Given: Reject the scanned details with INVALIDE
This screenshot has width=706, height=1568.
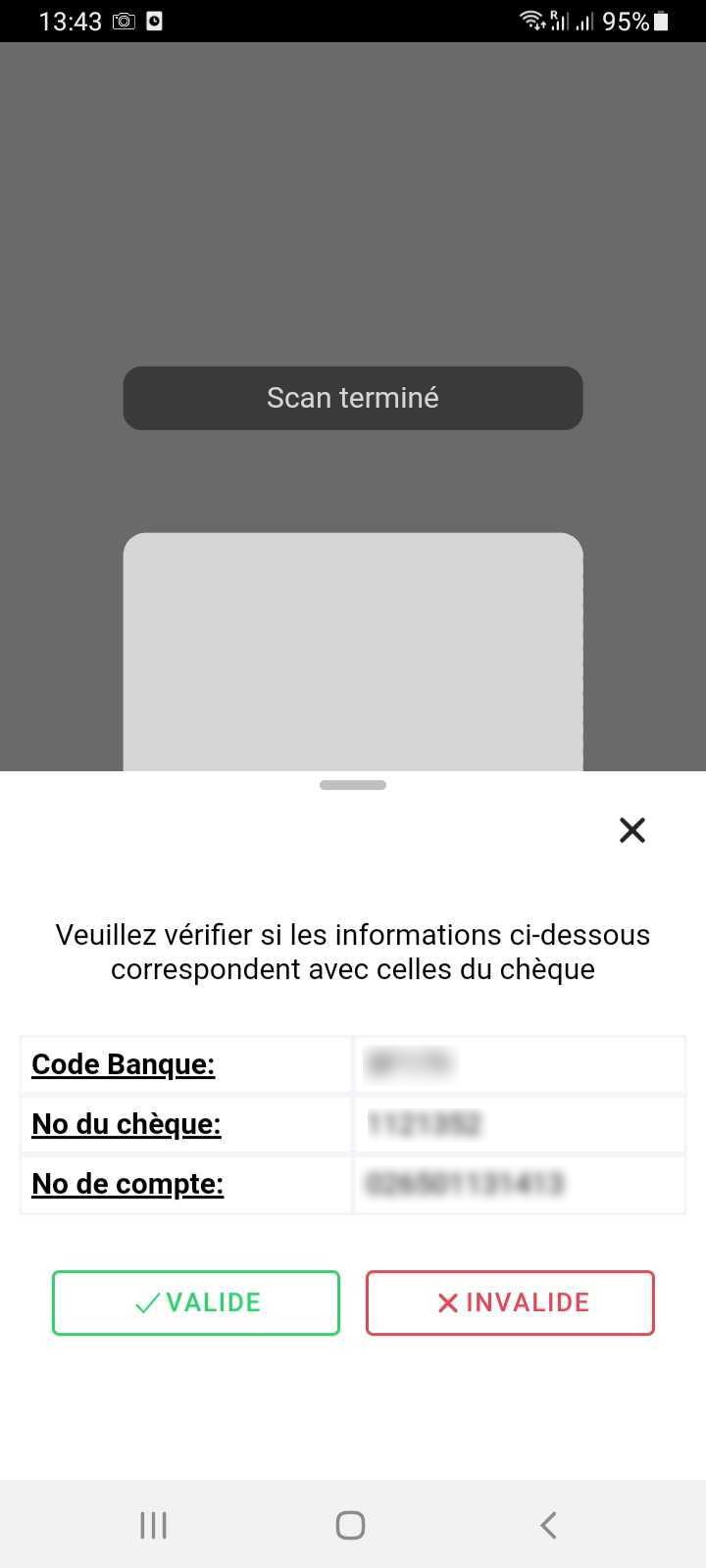Looking at the screenshot, I should tap(510, 1302).
